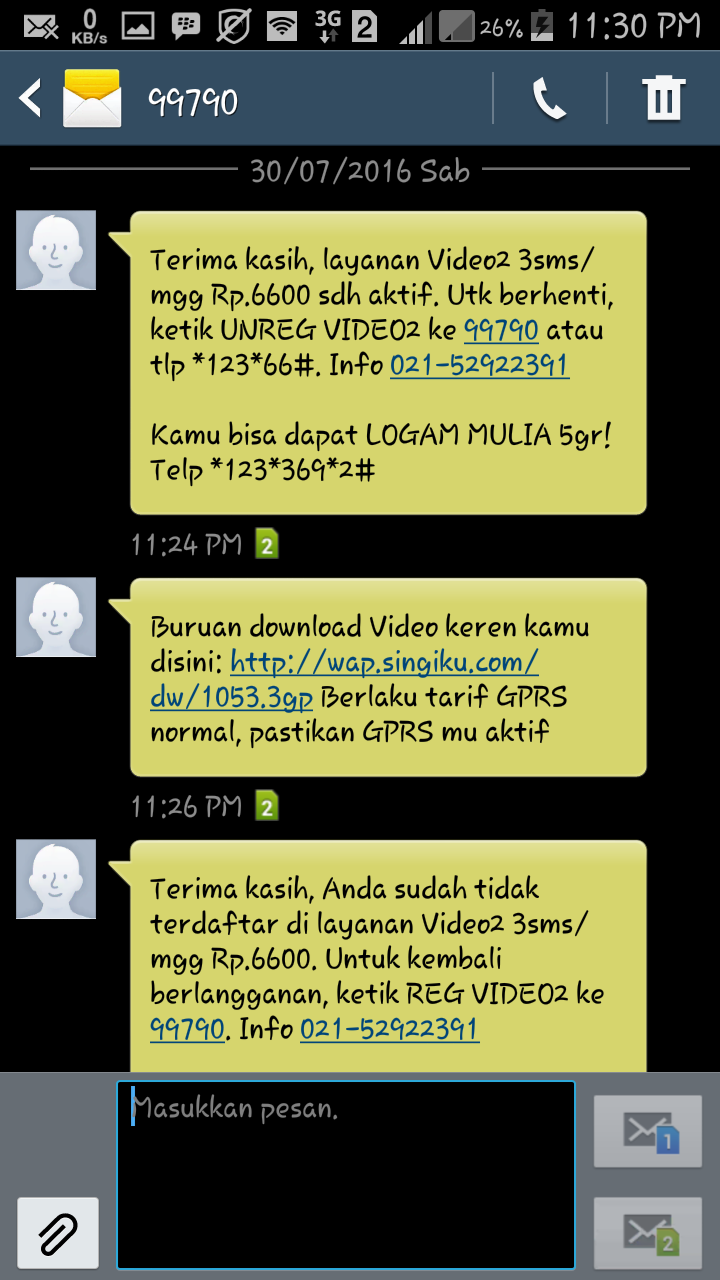
Task: Open the wap.singiku.com video download link
Action: [384, 662]
